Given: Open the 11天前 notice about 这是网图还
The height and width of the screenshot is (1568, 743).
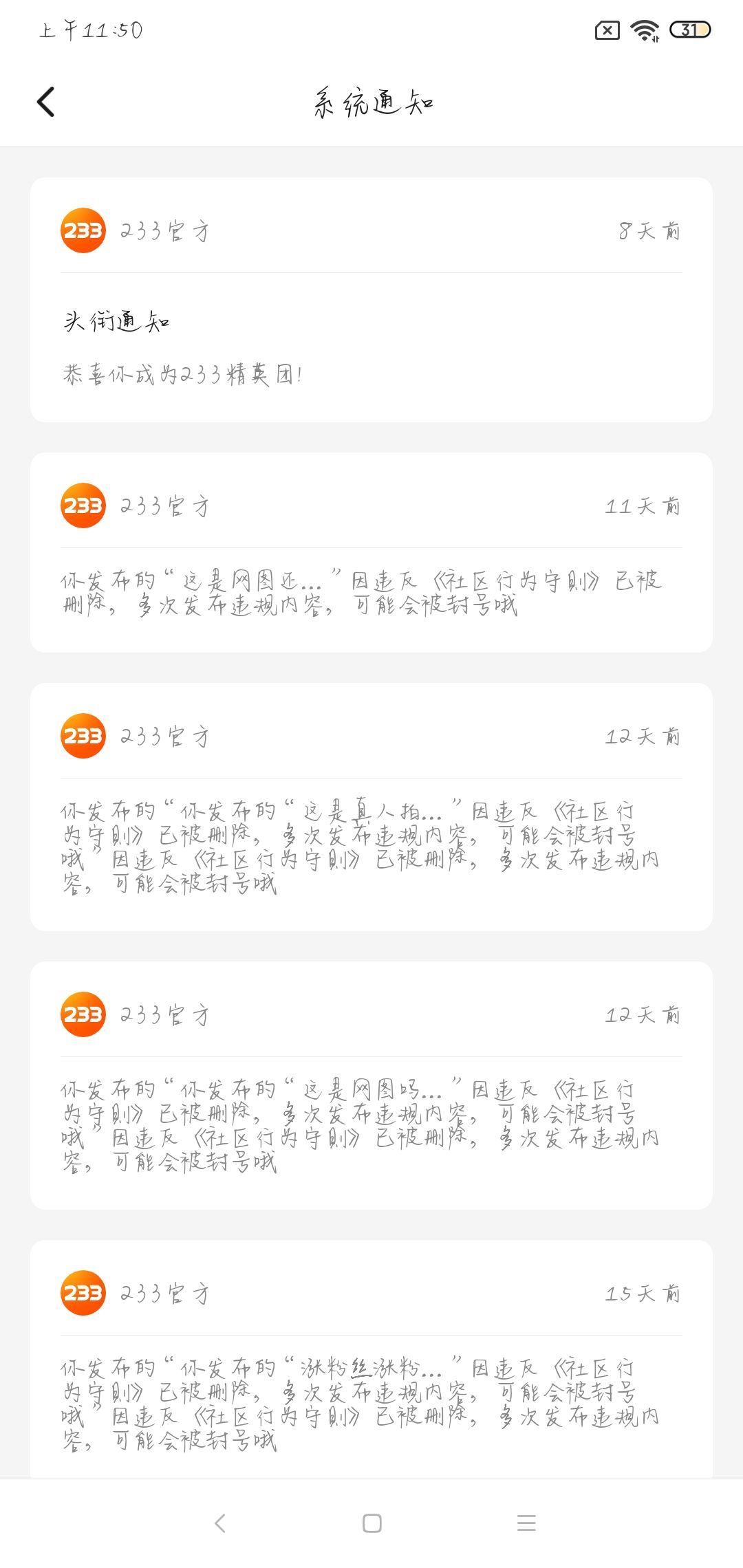Looking at the screenshot, I should (371, 552).
